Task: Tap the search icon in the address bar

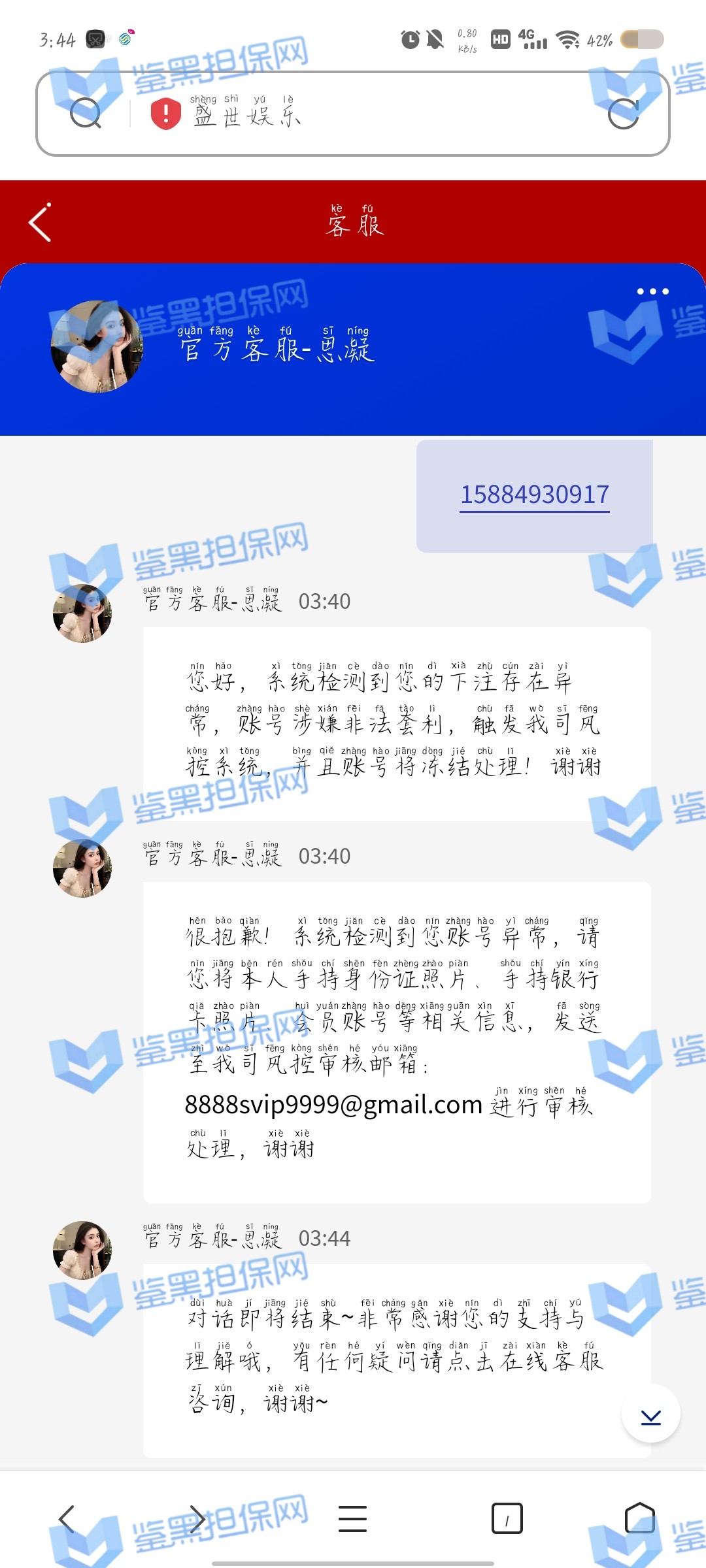Action: (x=86, y=114)
